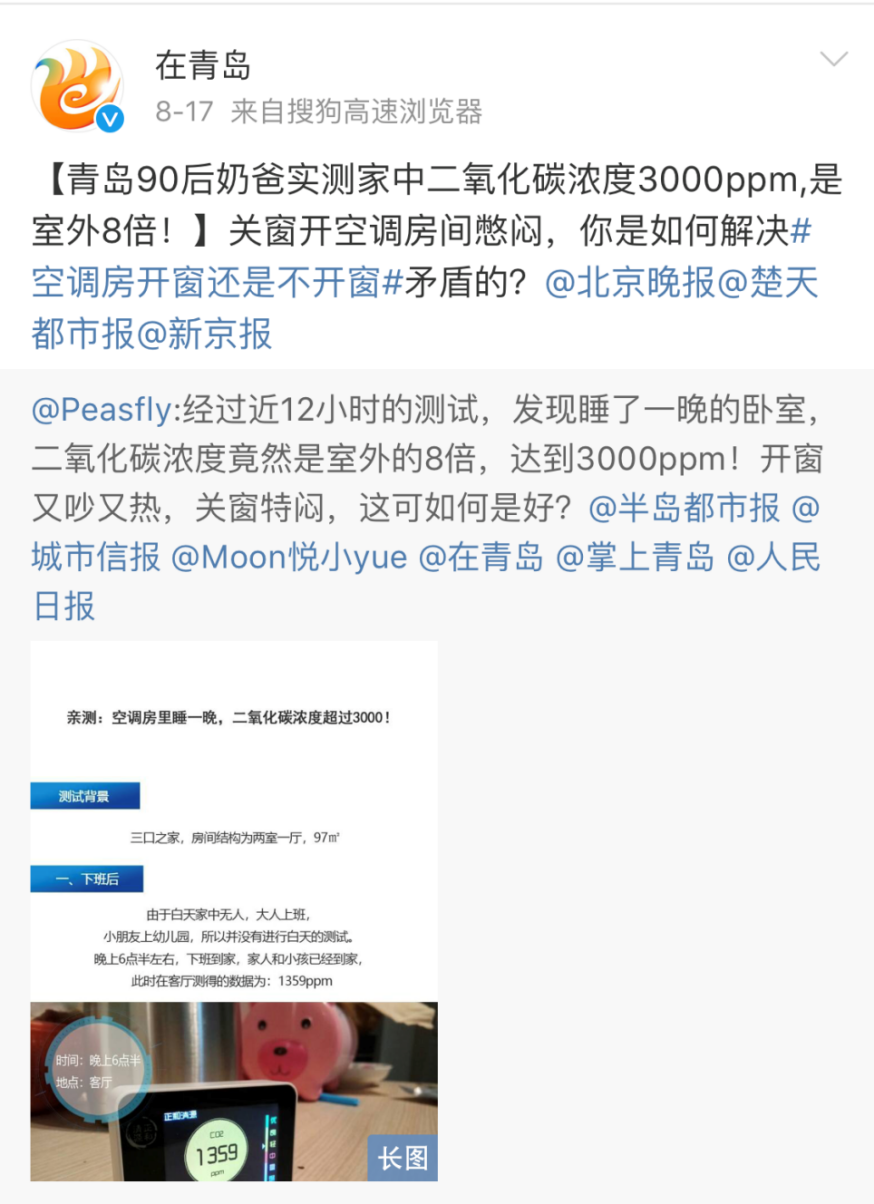Go to the @新京报 mention
Viewport: 874px width, 1204px height.
click(x=203, y=334)
